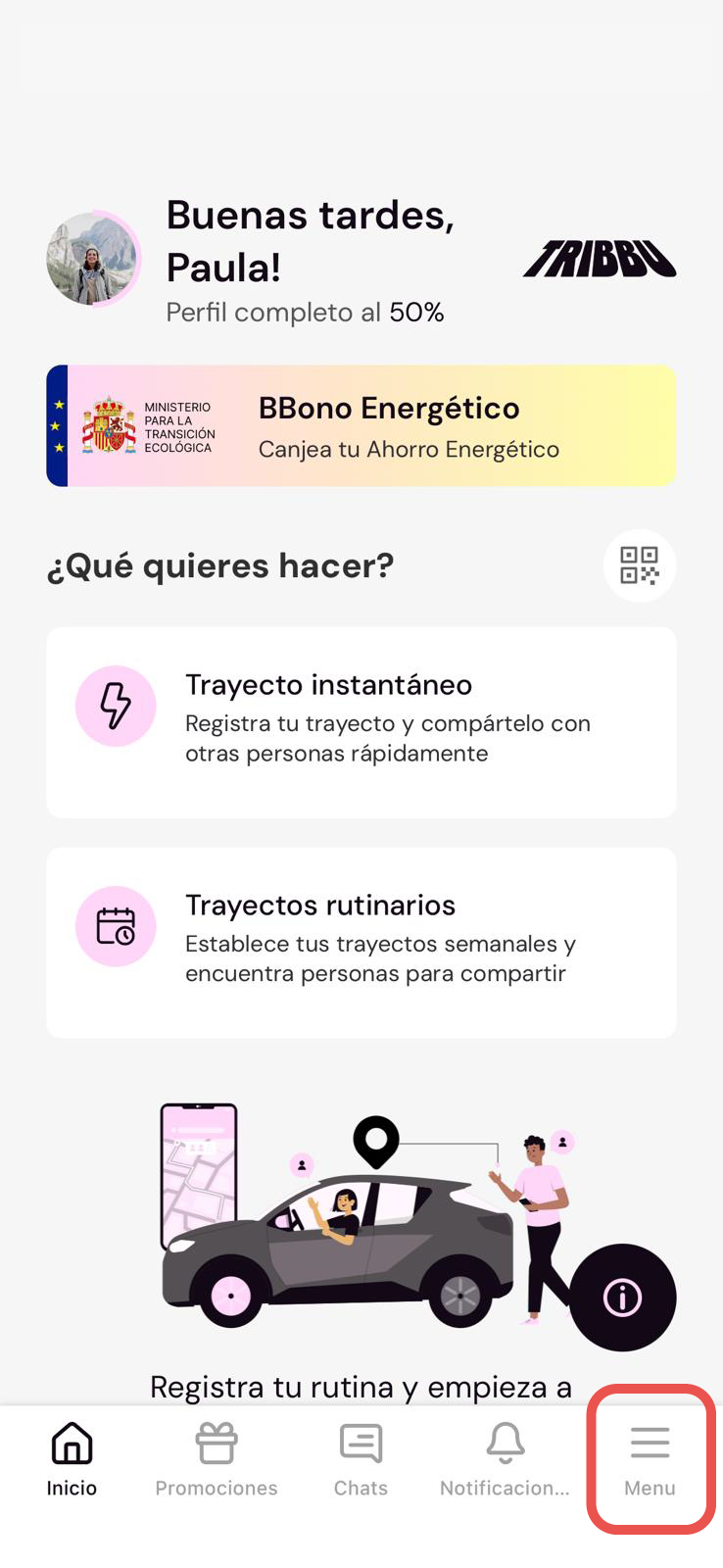Tap the info icon next to the car
Image resolution: width=723 pixels, height=1568 pixels.
[622, 1298]
